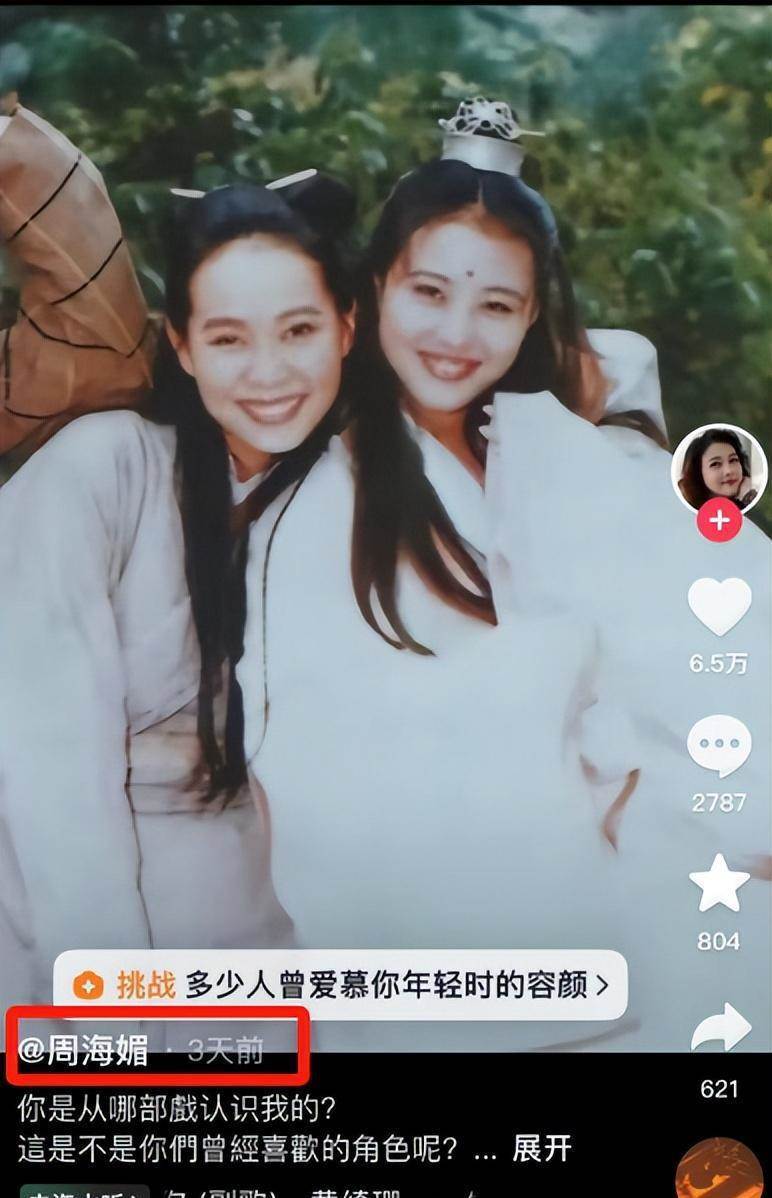Open the @周海媚 username
The height and width of the screenshot is (1198, 772).
point(85,1050)
